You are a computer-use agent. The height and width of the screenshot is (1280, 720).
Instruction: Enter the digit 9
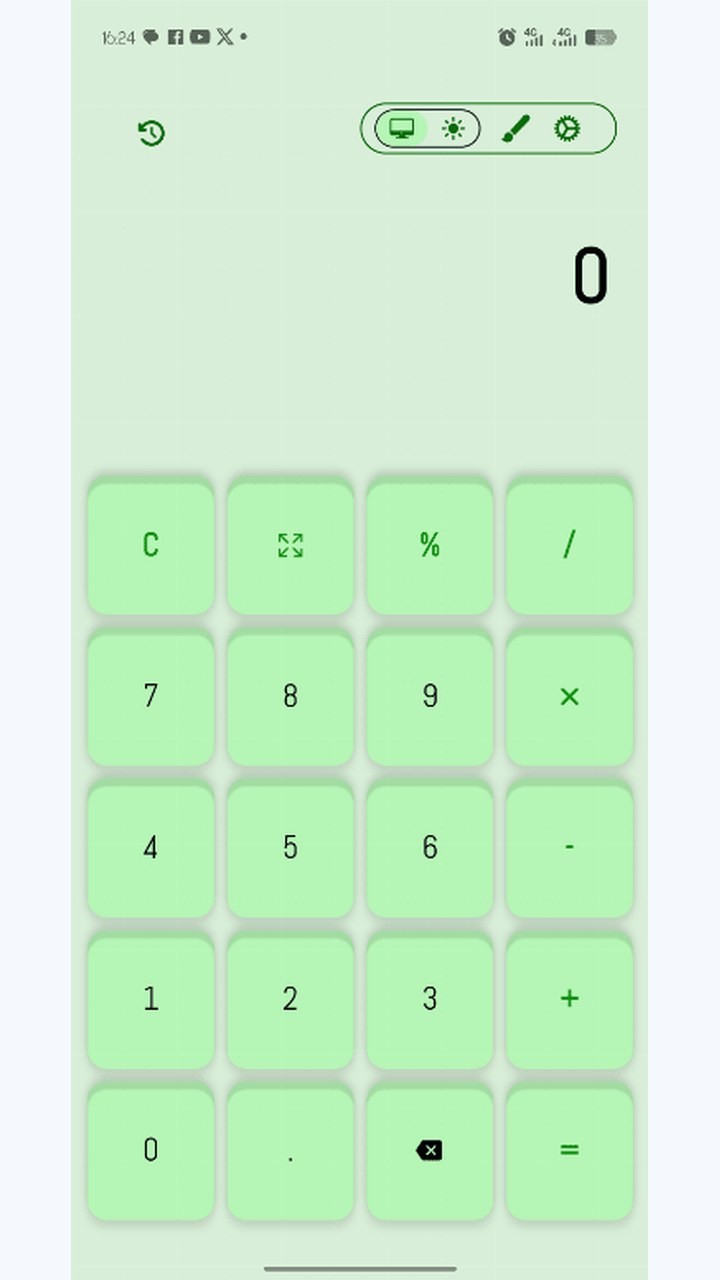[x=430, y=697]
